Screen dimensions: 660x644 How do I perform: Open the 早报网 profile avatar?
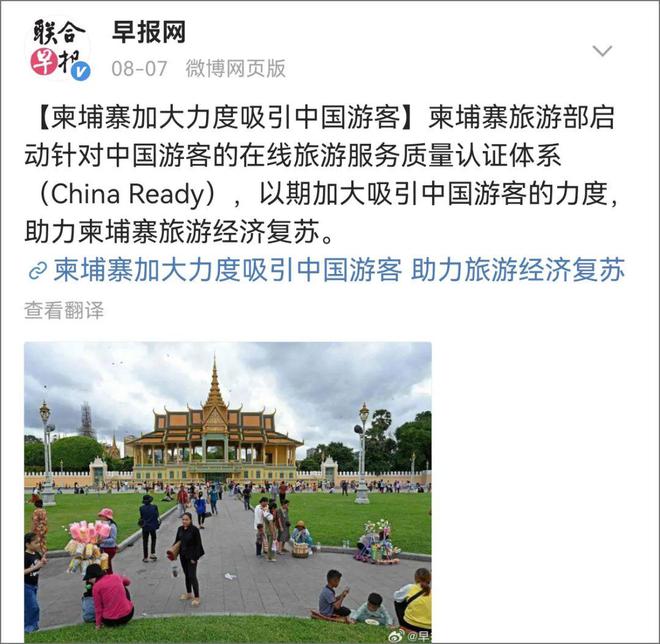coord(57,49)
